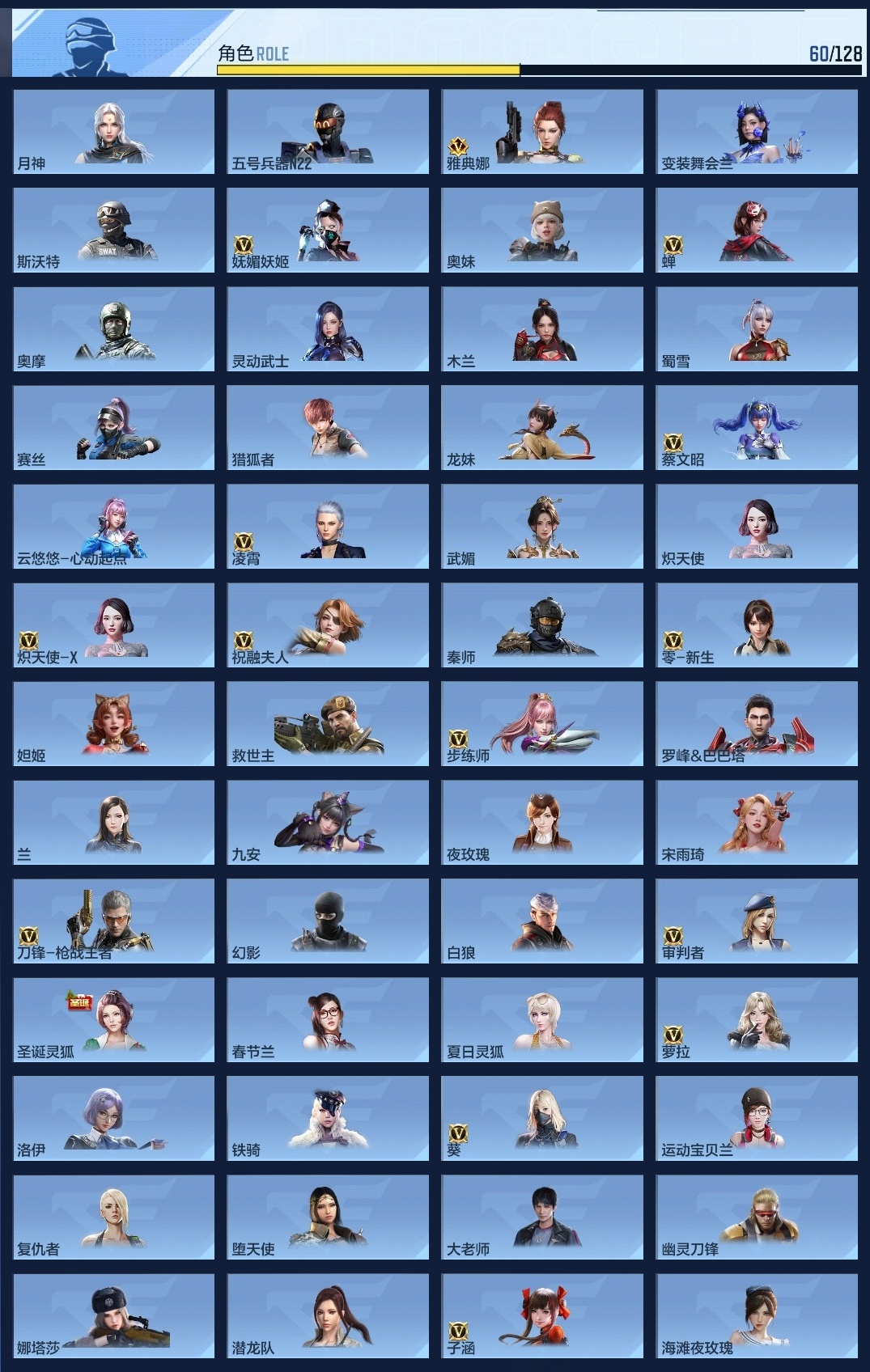
Task: Tap the 白狼 character tile
Action: [542, 921]
